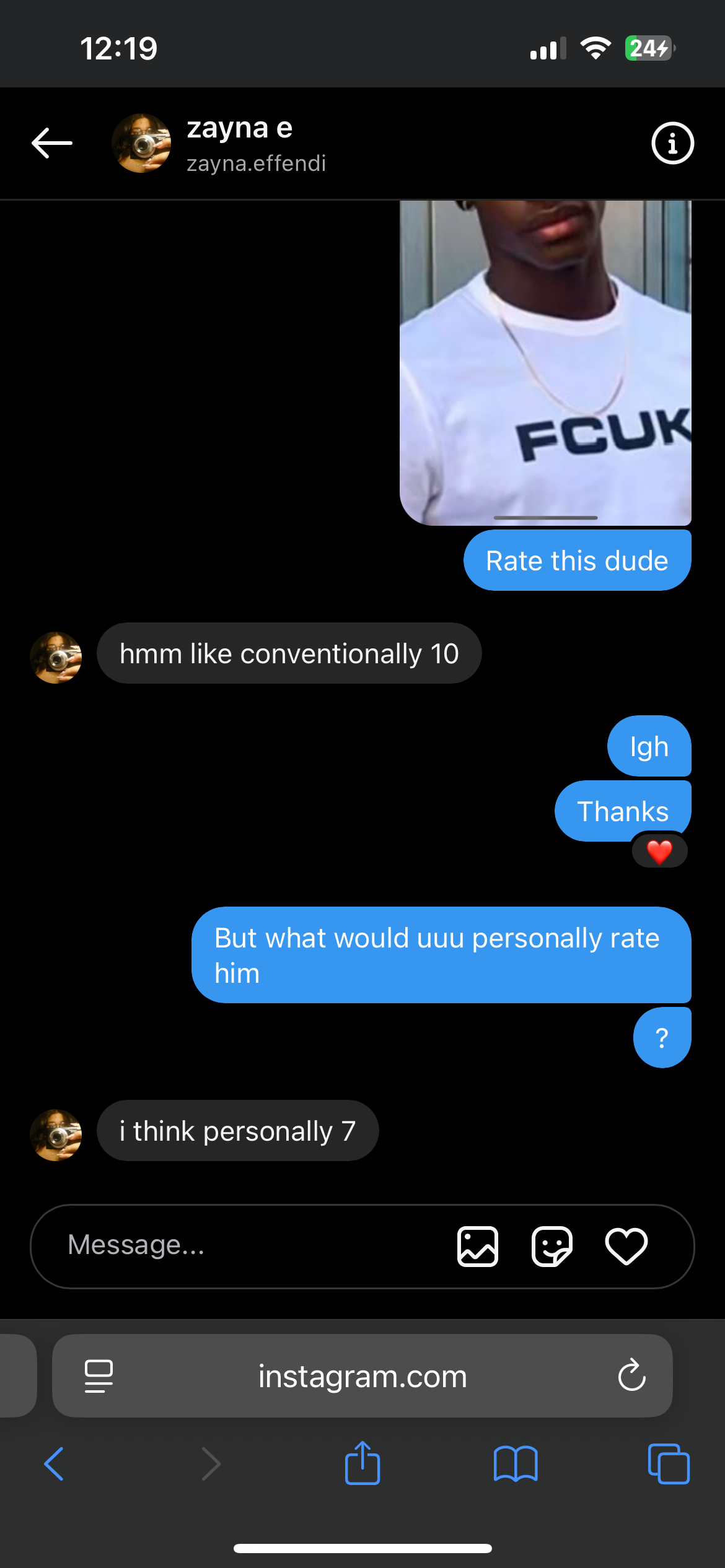
Task: Open Safari bookmarks
Action: (516, 1464)
